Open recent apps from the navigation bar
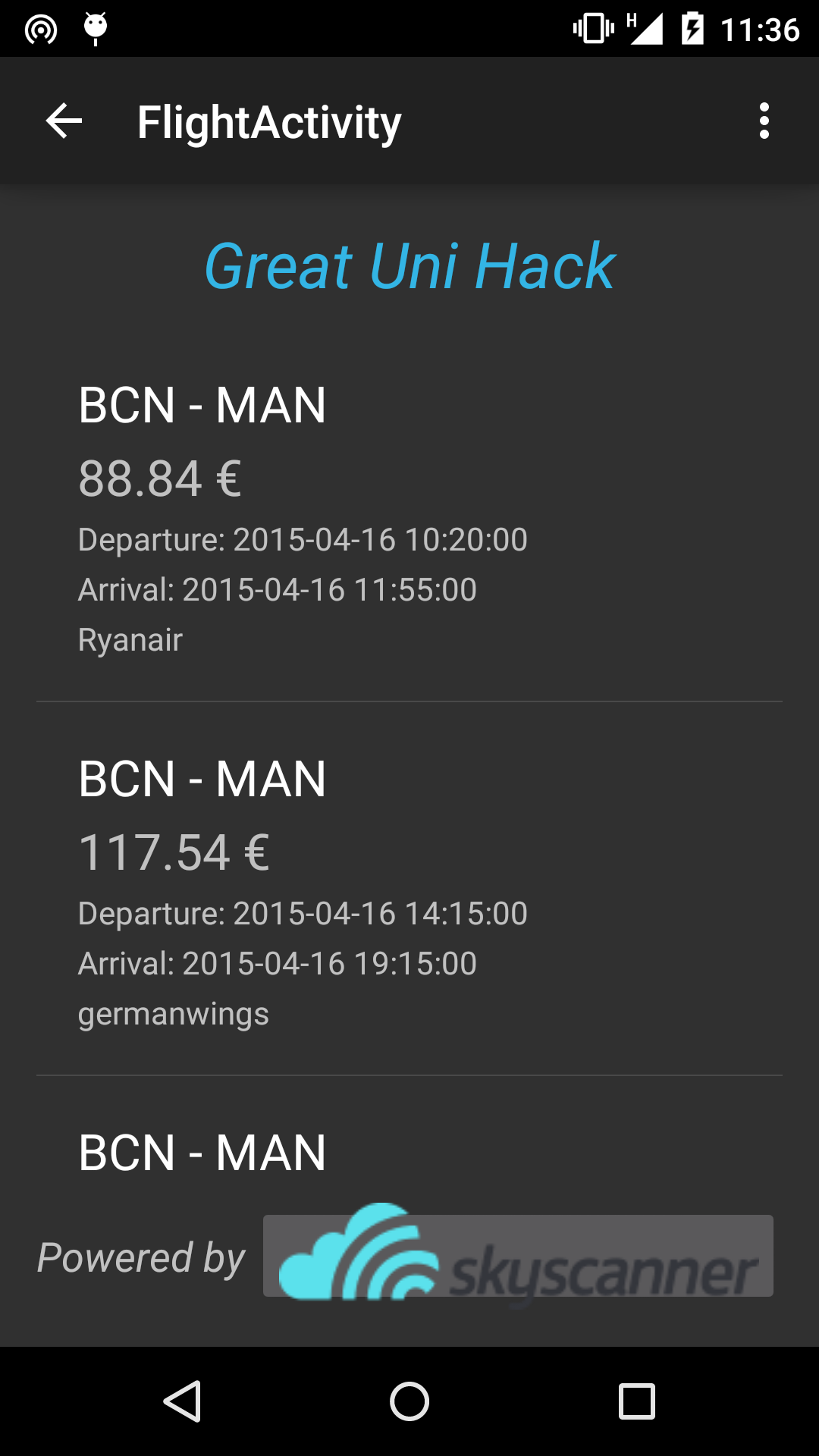The width and height of the screenshot is (819, 1456). pos(636,1401)
